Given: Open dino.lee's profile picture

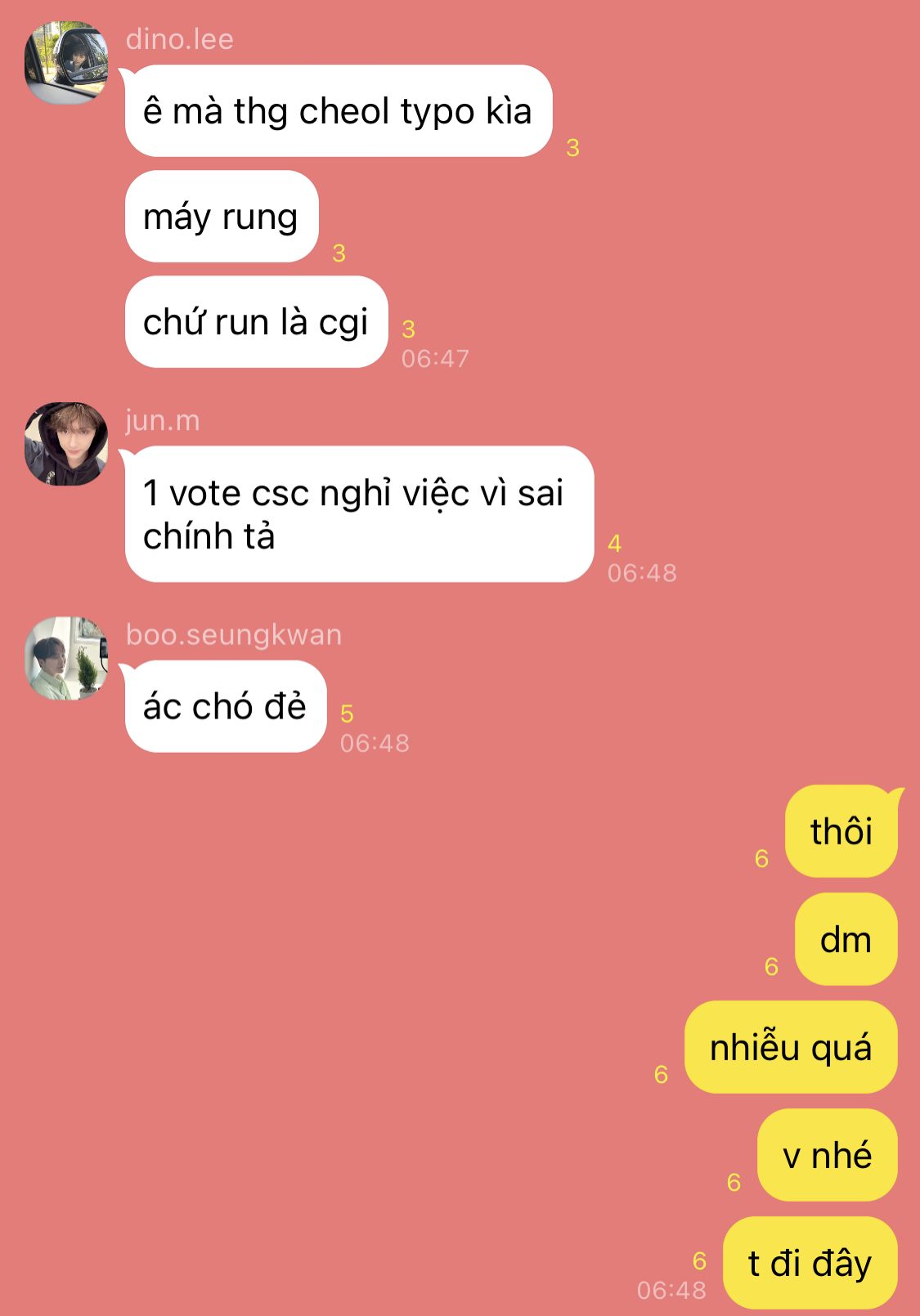Looking at the screenshot, I should point(66,63).
